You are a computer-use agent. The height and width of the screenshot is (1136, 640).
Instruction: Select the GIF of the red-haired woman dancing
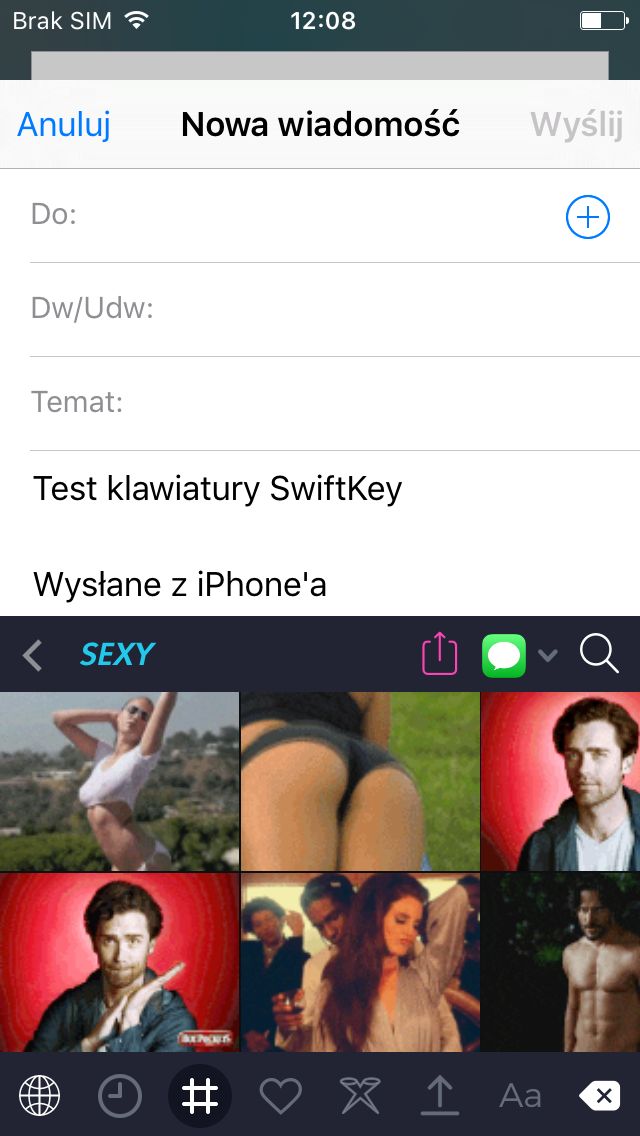point(360,961)
